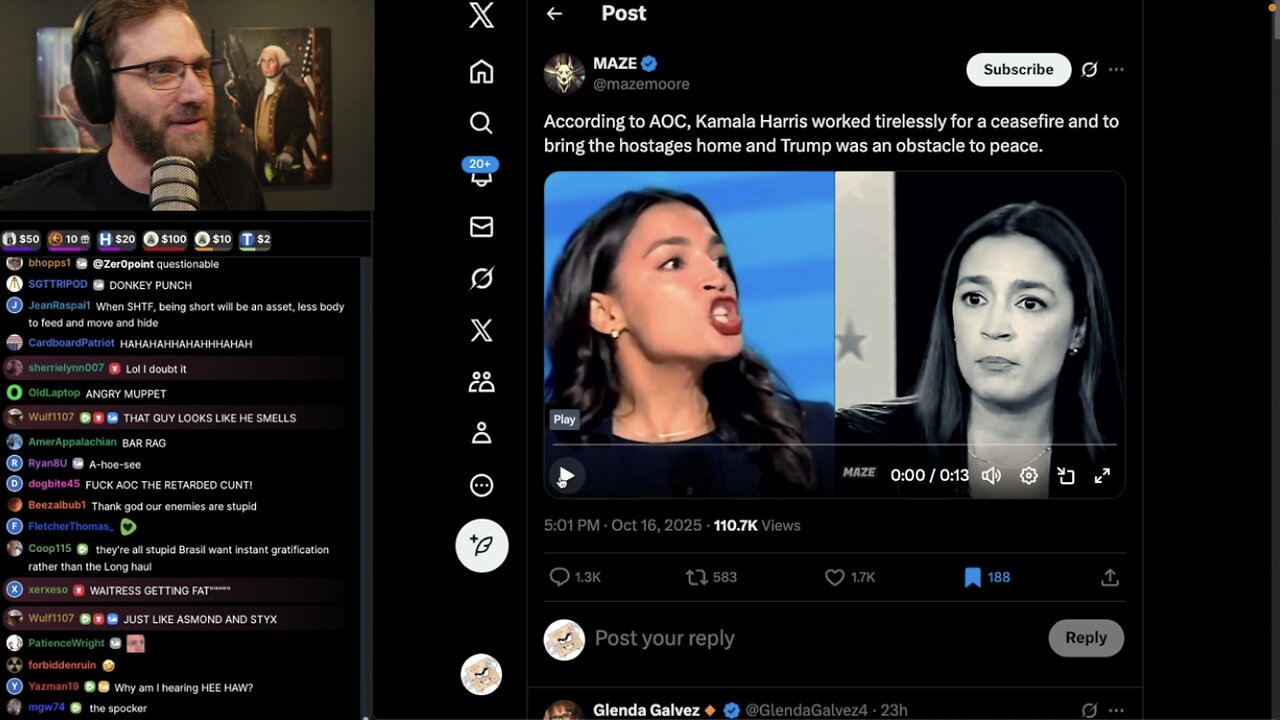
Task: Open the More circle menu
Action: (481, 485)
